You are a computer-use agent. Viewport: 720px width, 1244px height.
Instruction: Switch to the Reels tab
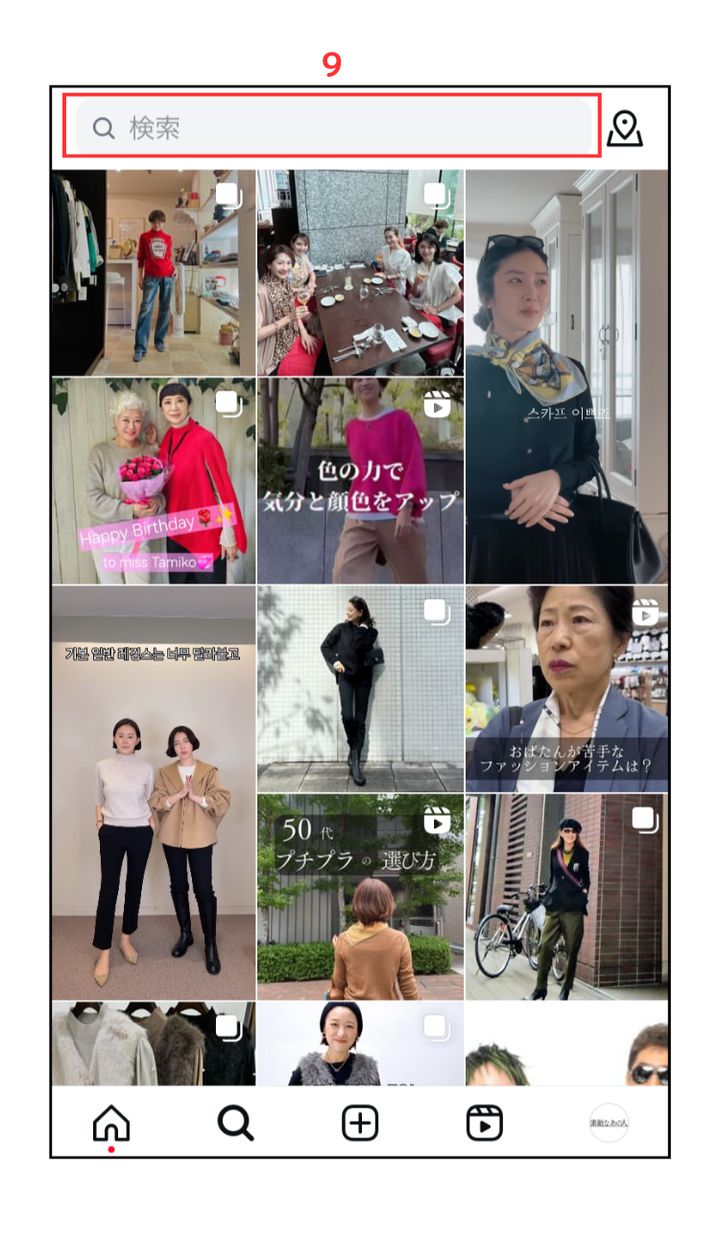pyautogui.click(x=484, y=1123)
